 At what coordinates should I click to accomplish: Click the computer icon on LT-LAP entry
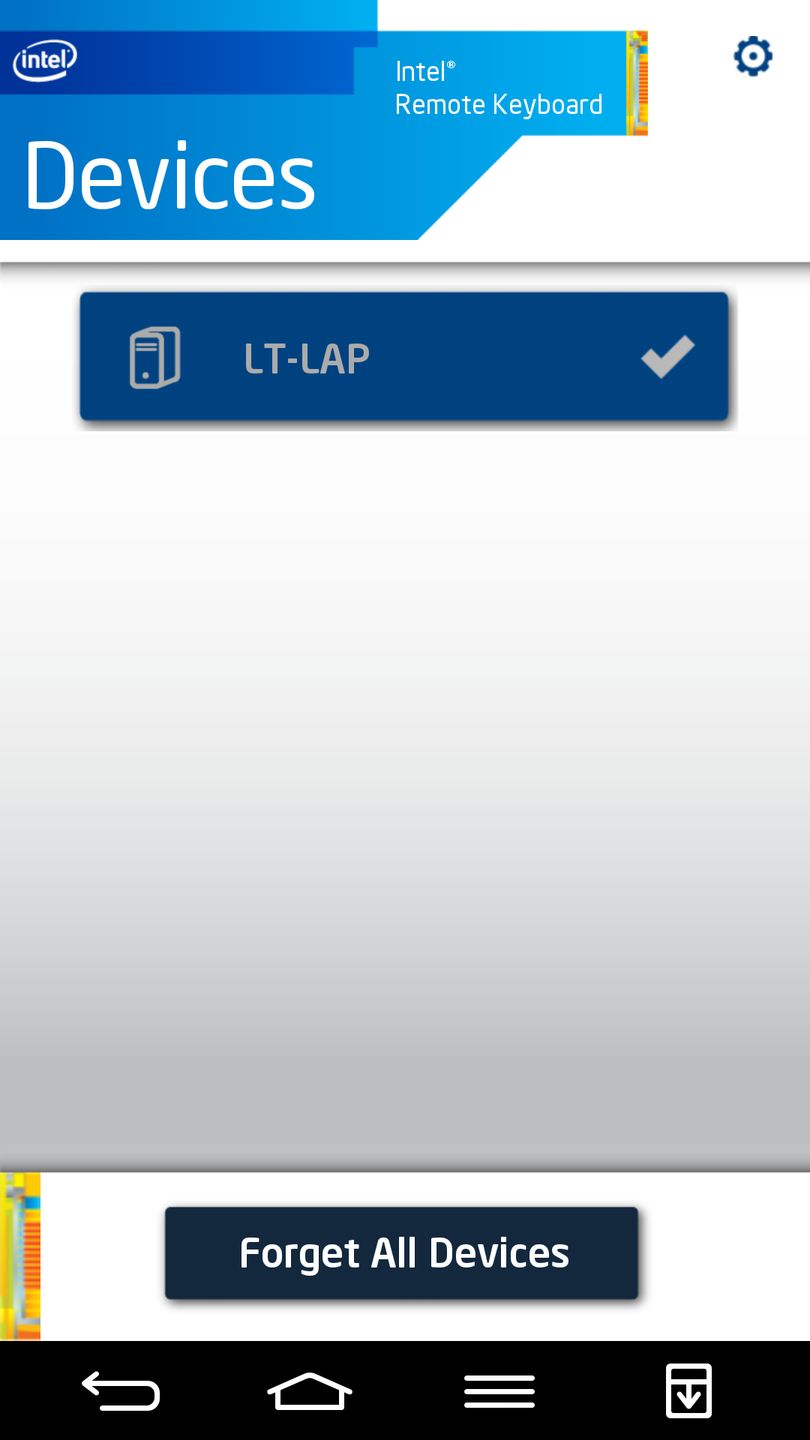pyautogui.click(x=153, y=357)
